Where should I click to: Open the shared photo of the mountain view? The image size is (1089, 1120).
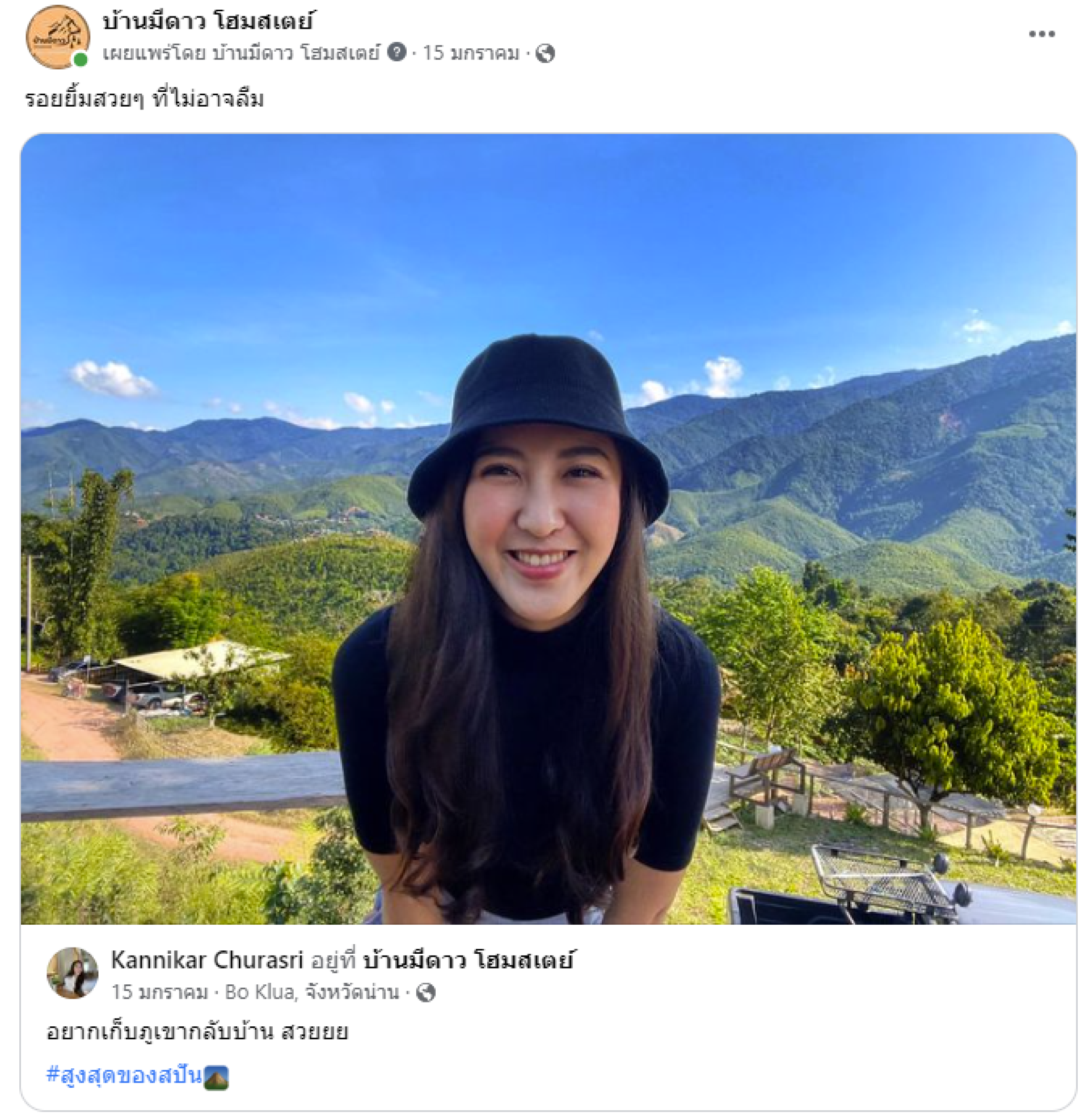tap(548, 527)
